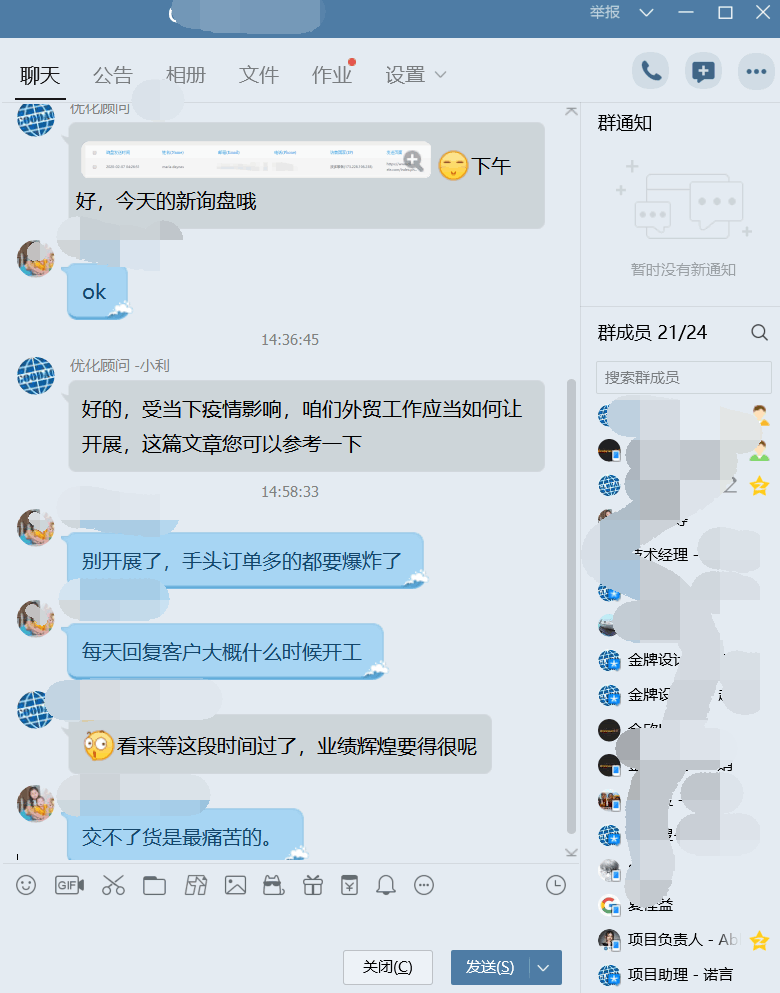The height and width of the screenshot is (993, 780).
Task: Send a picture
Action: click(x=235, y=885)
